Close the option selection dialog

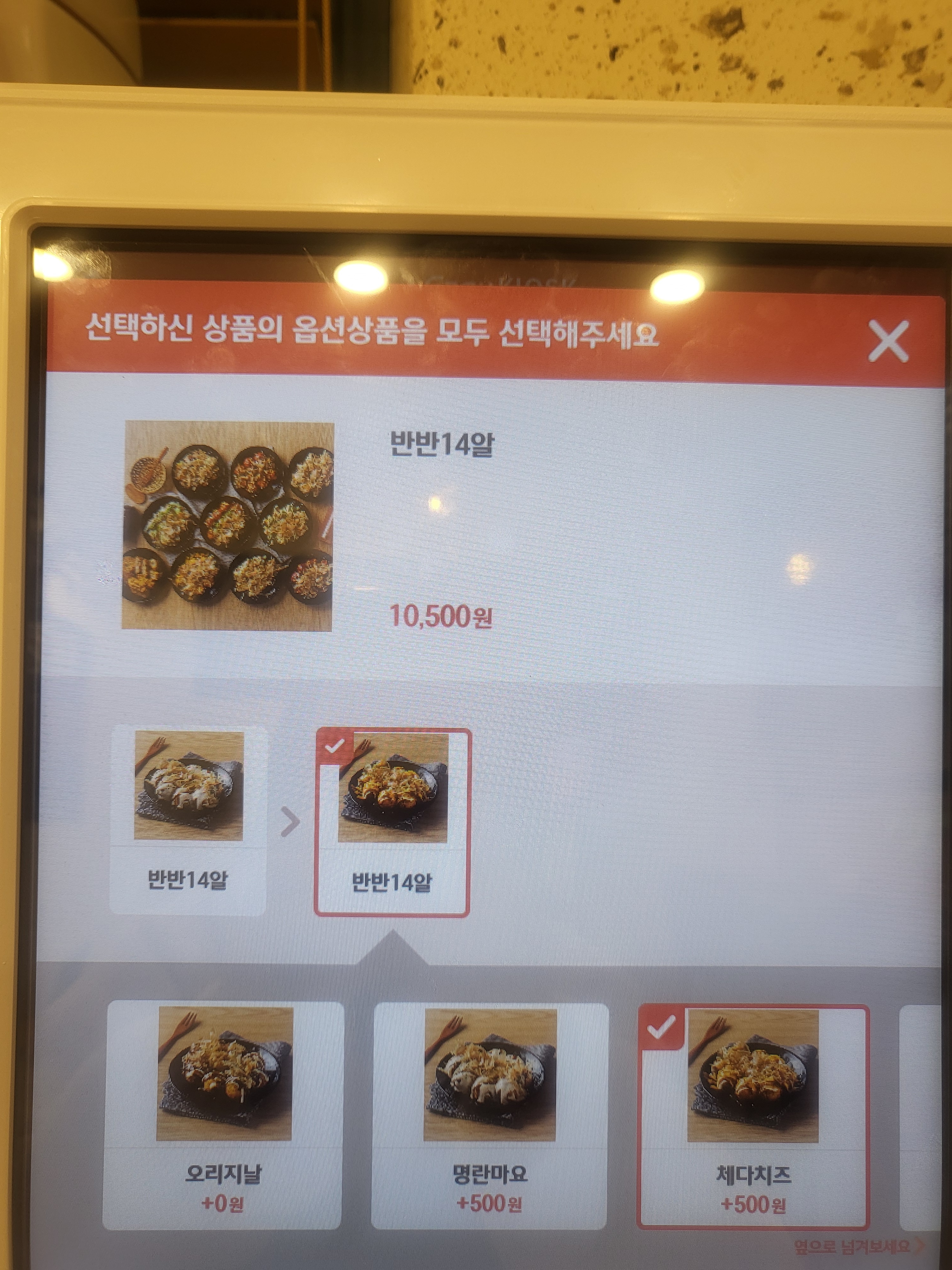(888, 341)
